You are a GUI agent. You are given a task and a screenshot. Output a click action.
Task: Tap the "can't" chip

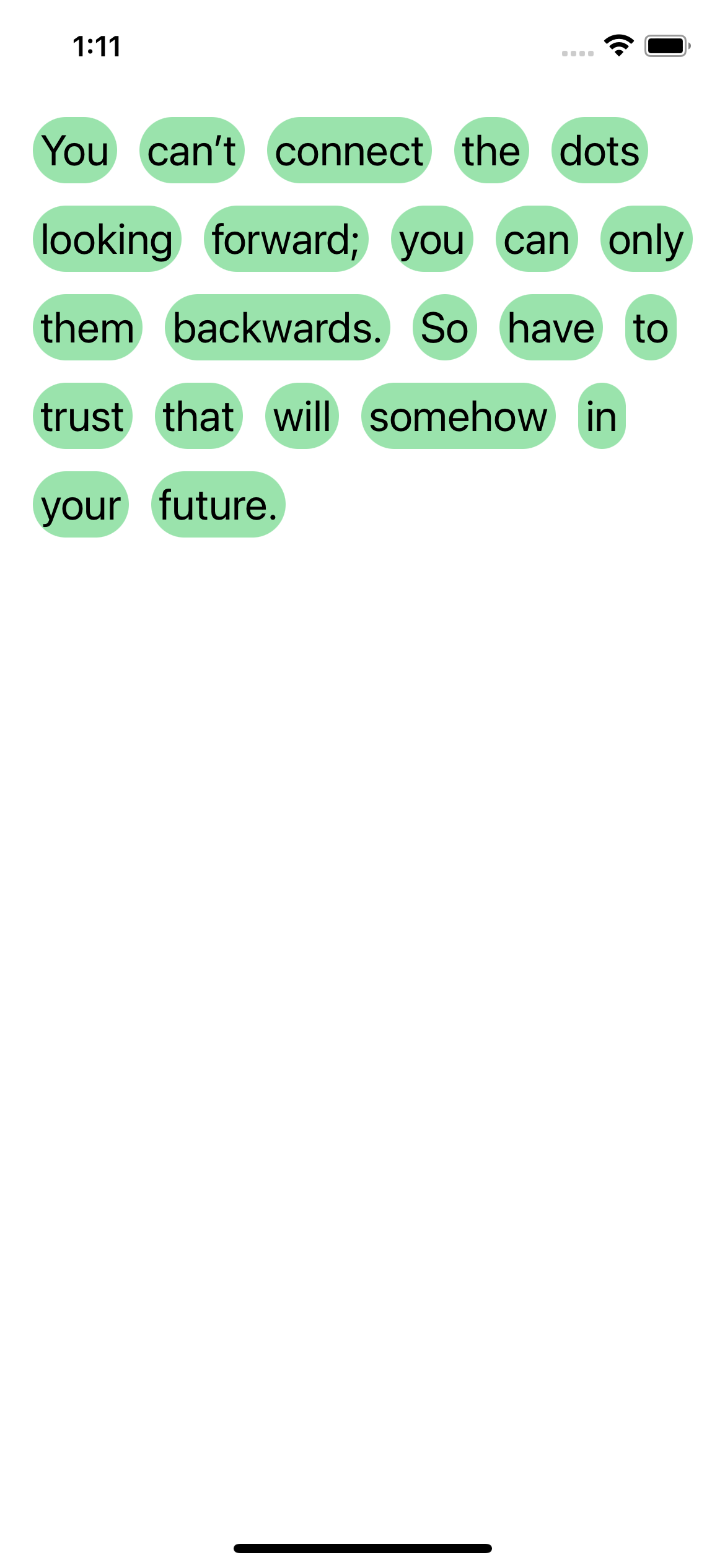(x=192, y=150)
